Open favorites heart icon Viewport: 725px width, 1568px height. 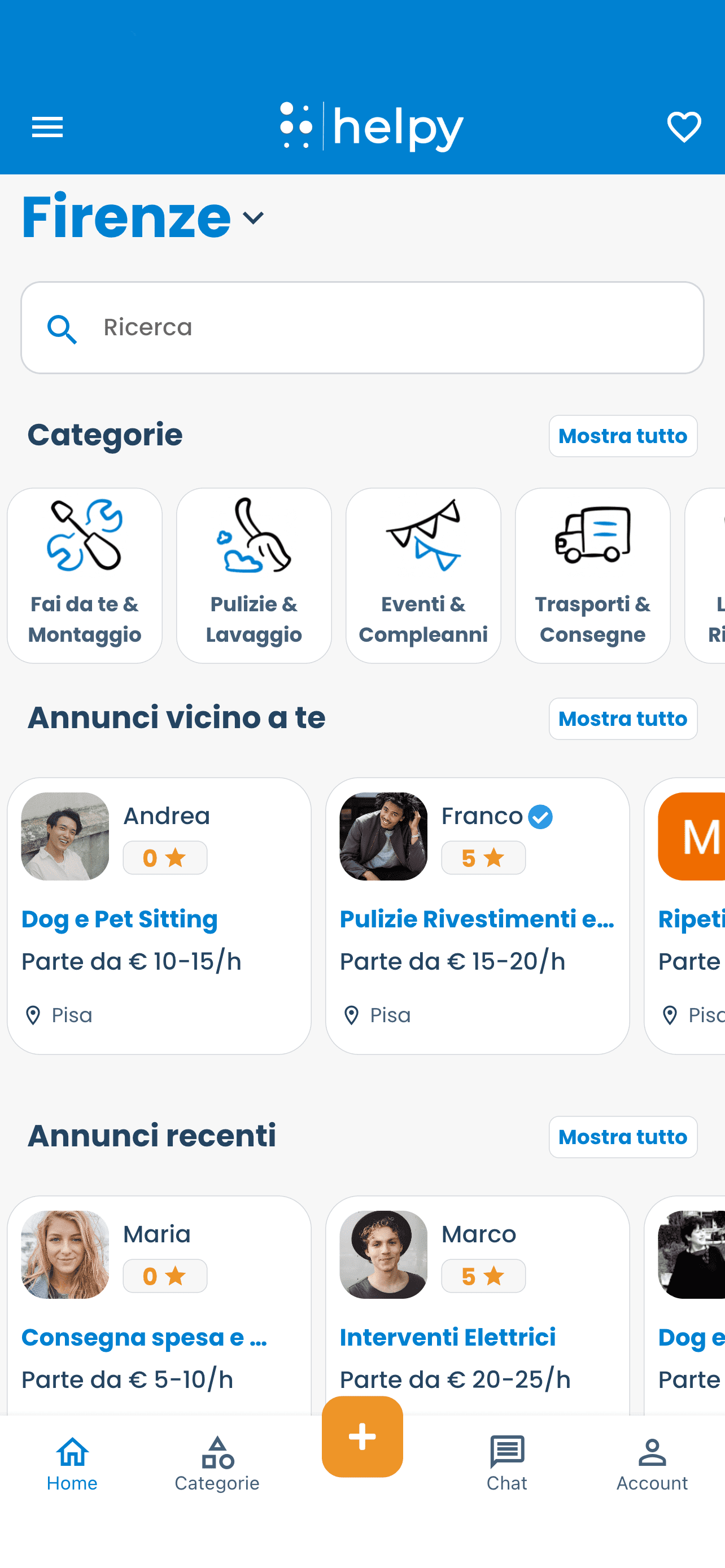684,126
